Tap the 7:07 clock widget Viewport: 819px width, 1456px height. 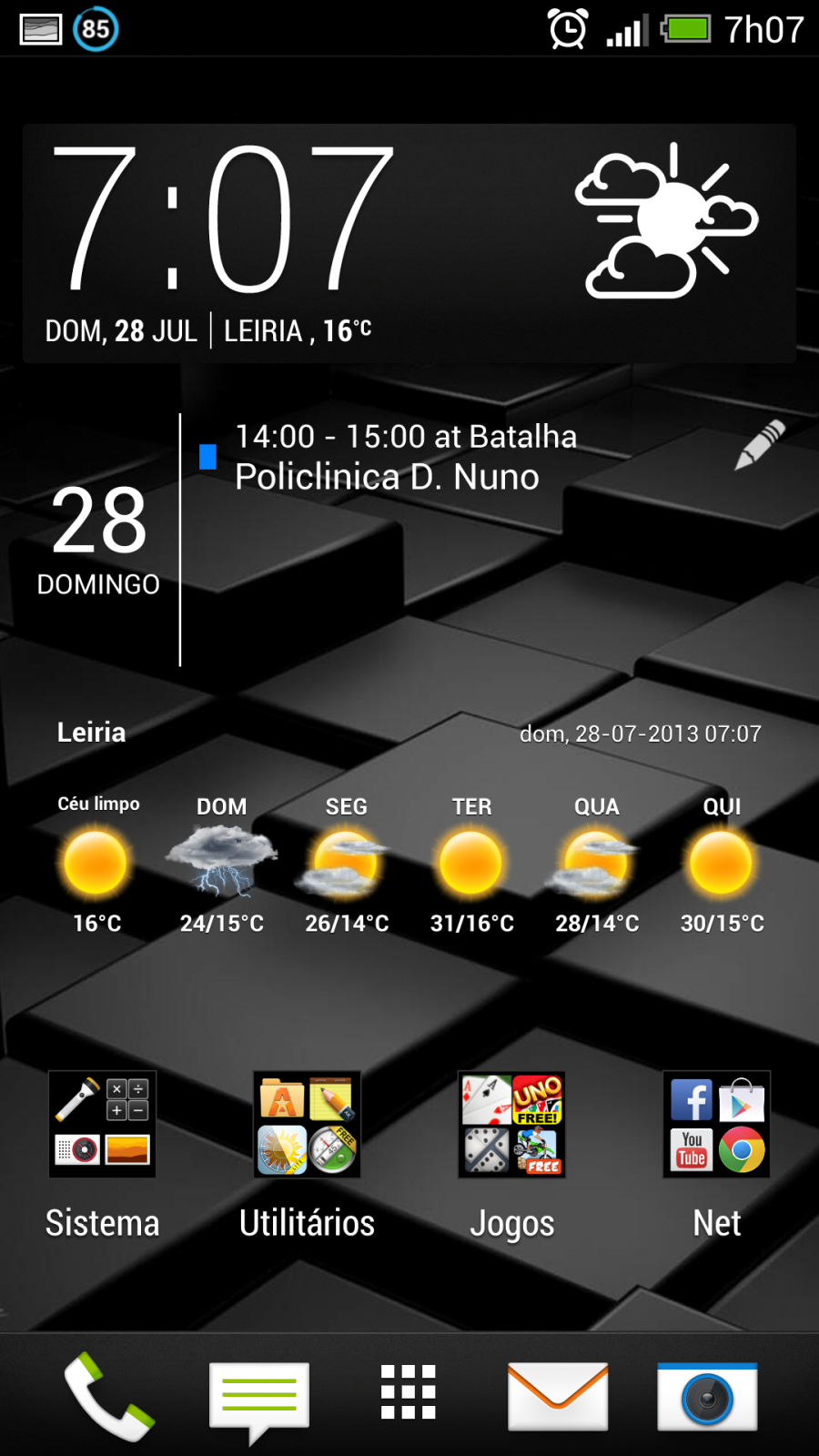click(222, 218)
